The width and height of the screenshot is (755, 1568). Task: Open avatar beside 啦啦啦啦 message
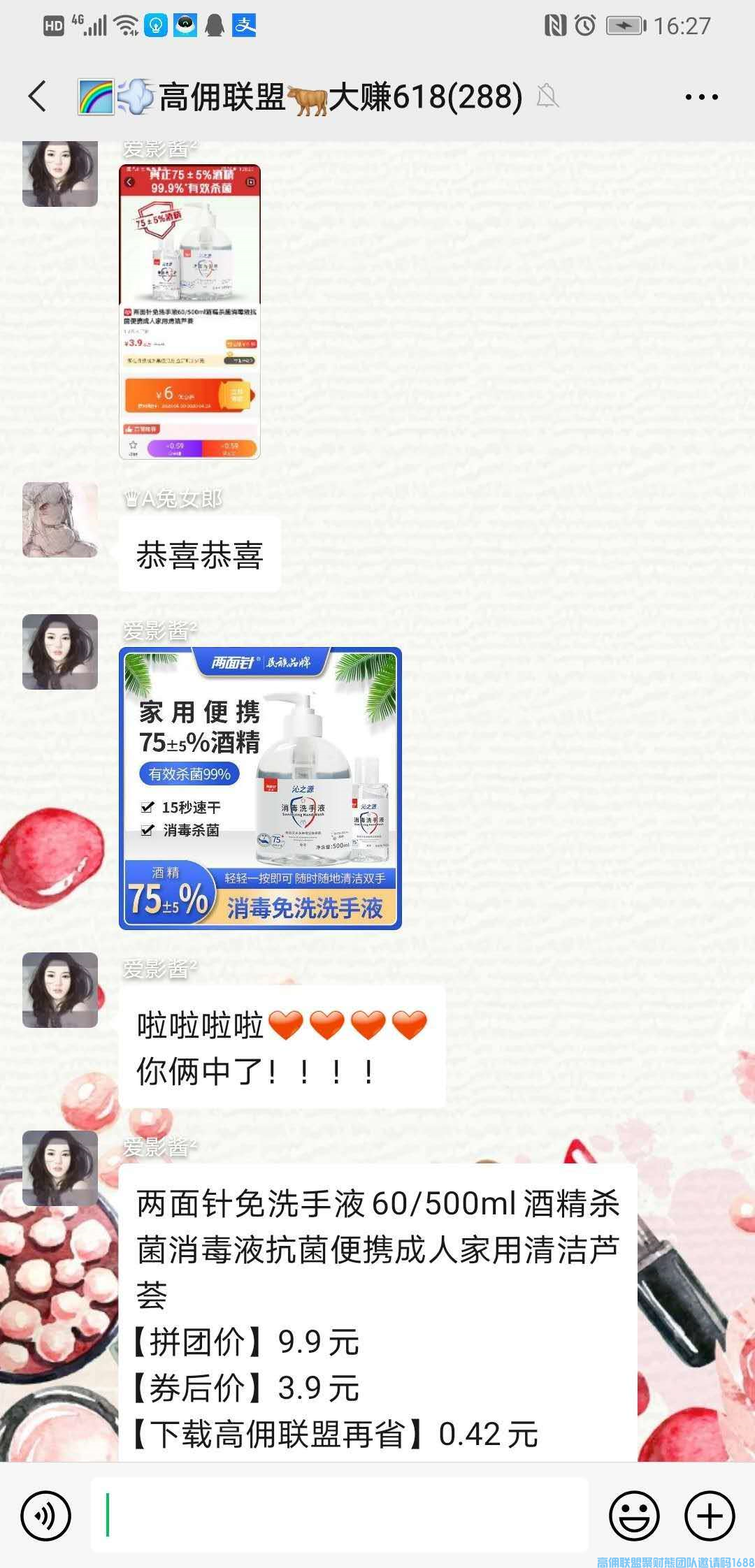point(60,990)
